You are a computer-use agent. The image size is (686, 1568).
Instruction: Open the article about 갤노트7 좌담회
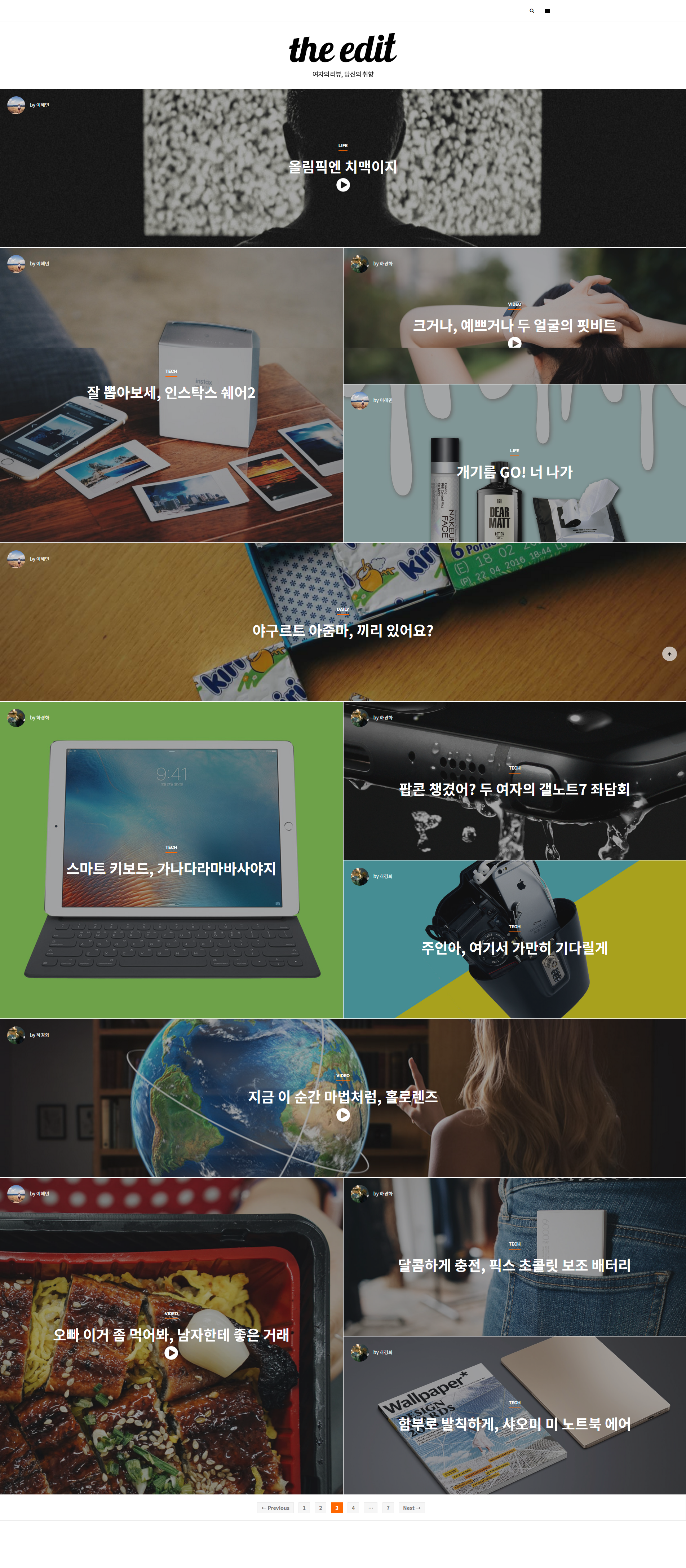(514, 789)
